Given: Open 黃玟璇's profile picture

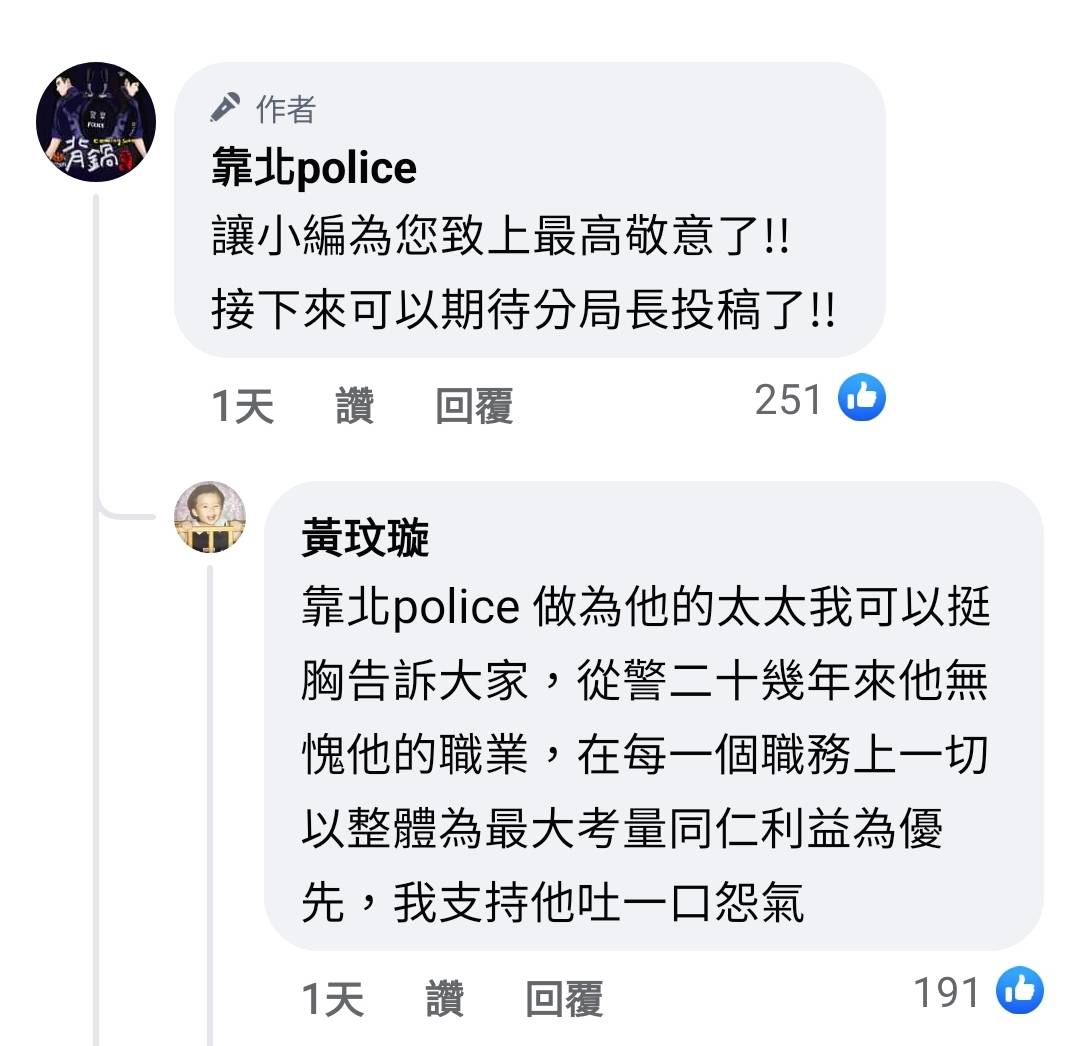Looking at the screenshot, I should (x=210, y=517).
